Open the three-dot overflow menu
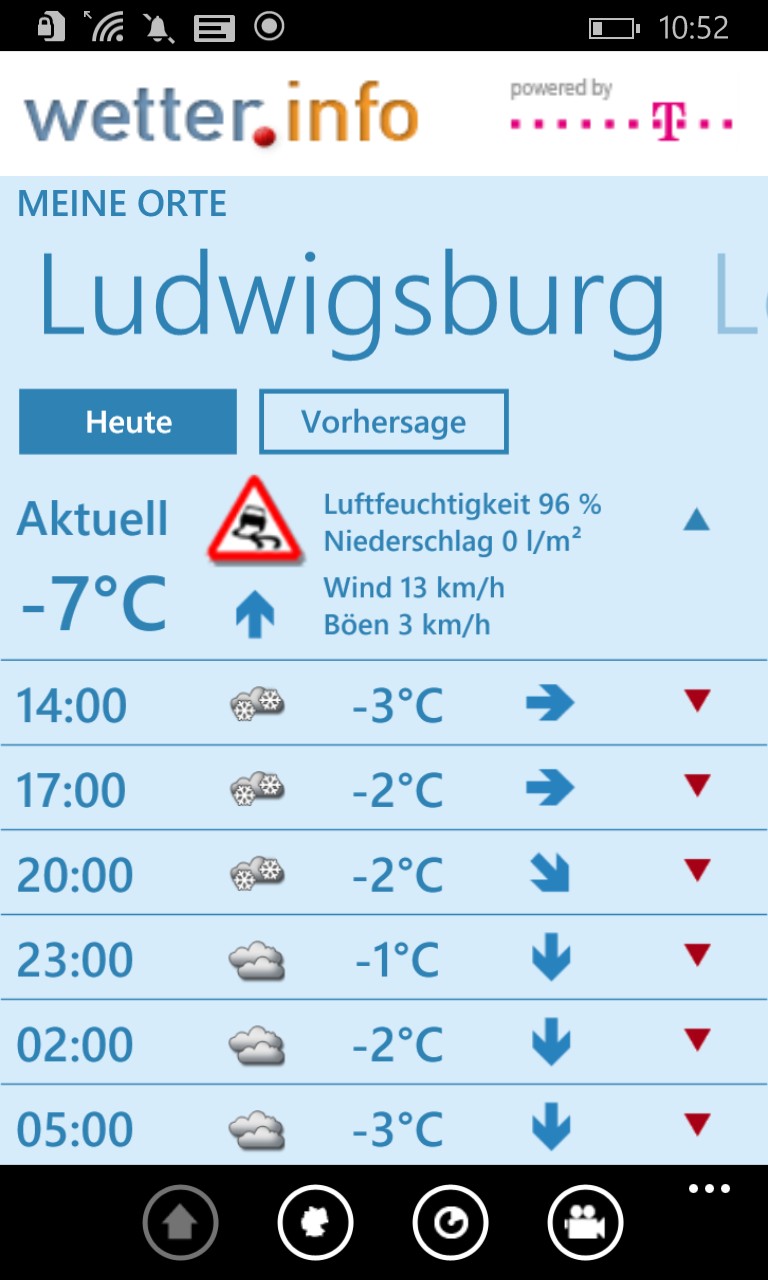The image size is (768, 1280). pyautogui.click(x=710, y=1189)
